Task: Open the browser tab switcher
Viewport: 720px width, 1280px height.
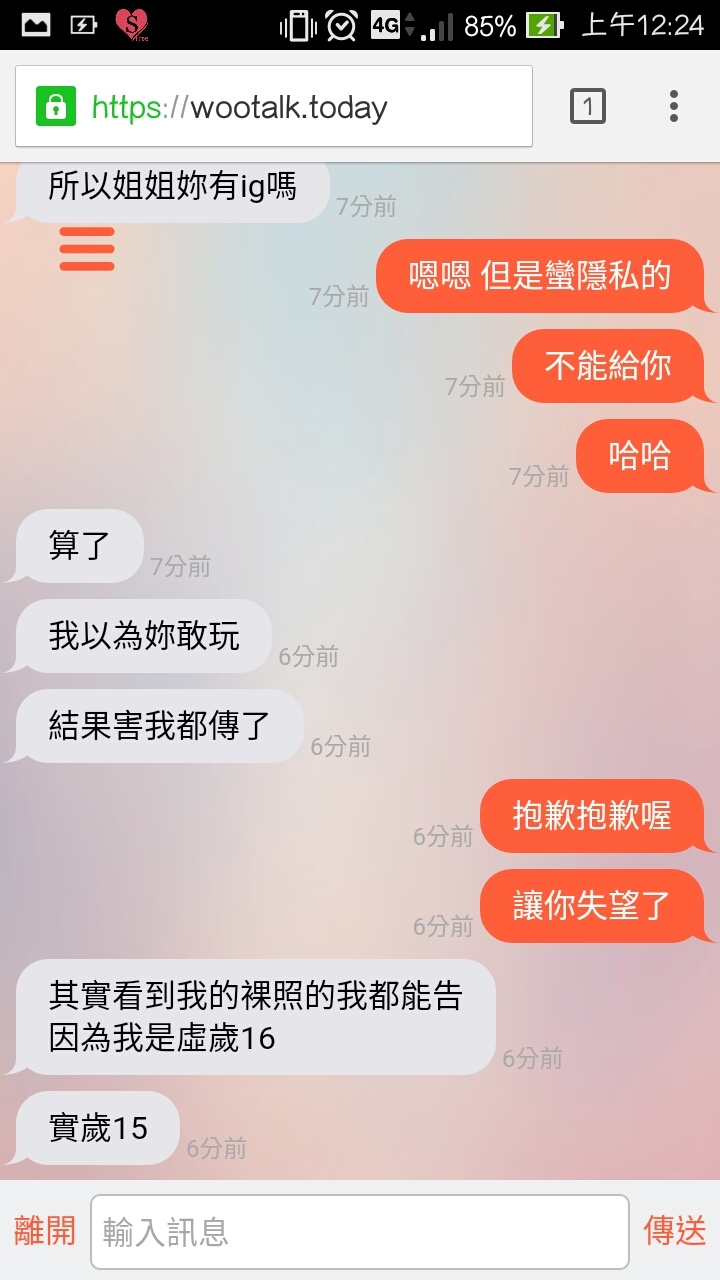Action: (588, 106)
